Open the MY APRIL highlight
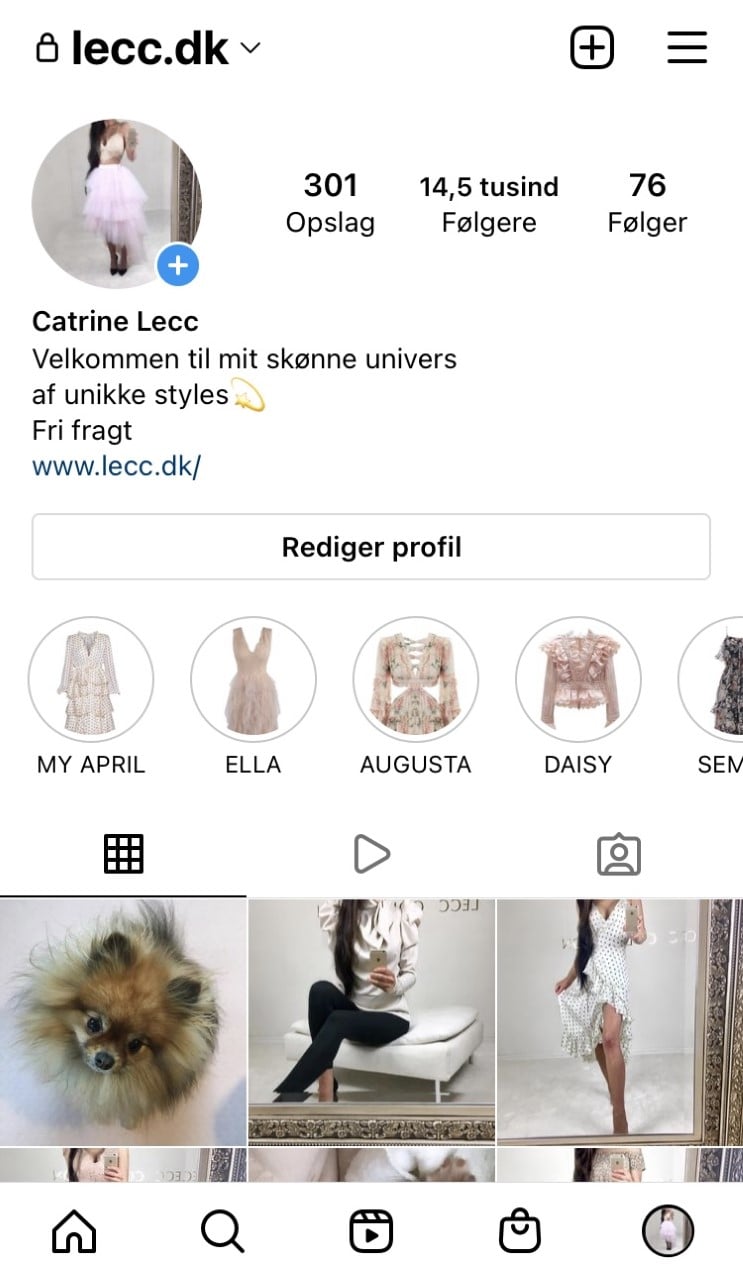Image resolution: width=743 pixels, height=1280 pixels. click(91, 680)
